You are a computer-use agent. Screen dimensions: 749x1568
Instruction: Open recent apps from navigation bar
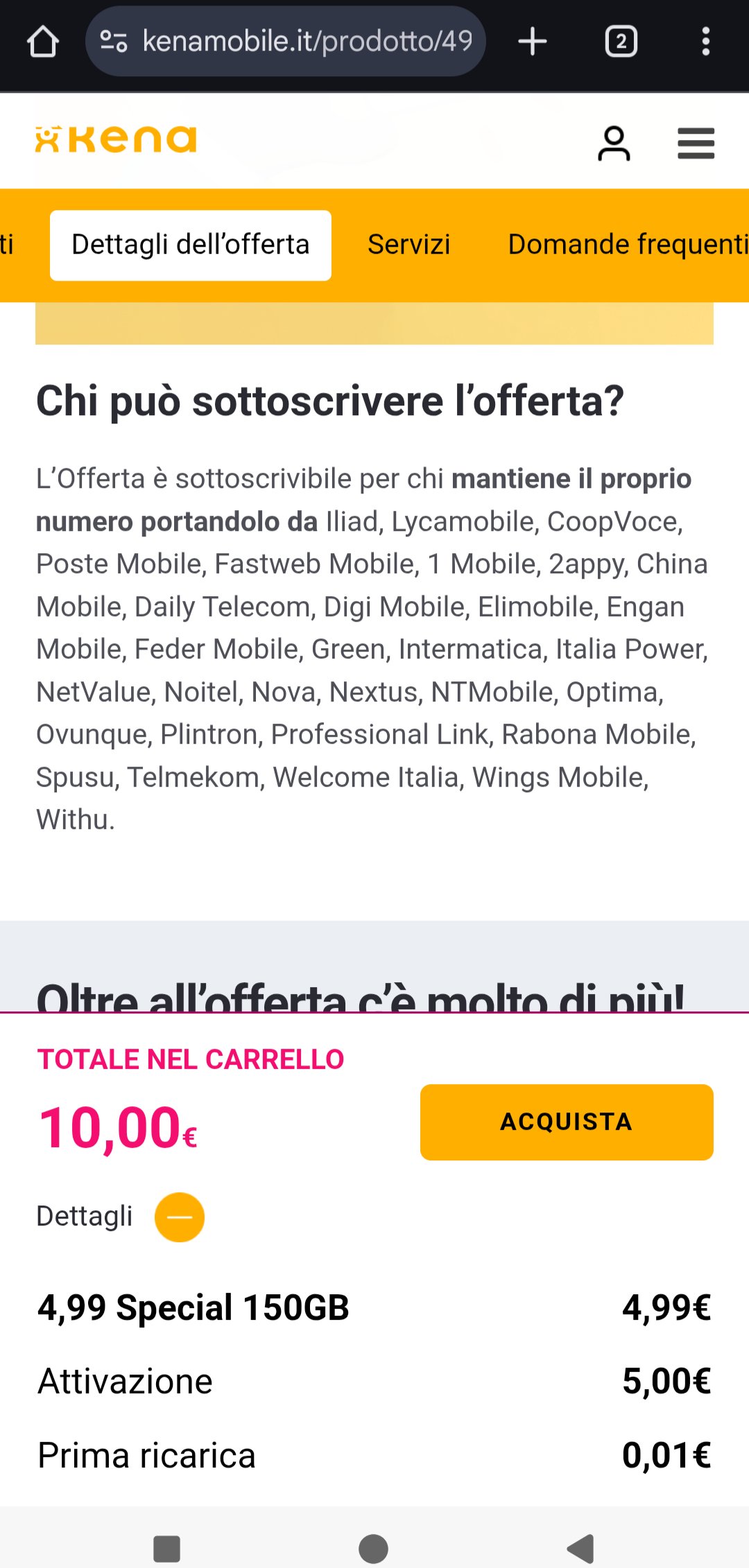pos(166,1548)
